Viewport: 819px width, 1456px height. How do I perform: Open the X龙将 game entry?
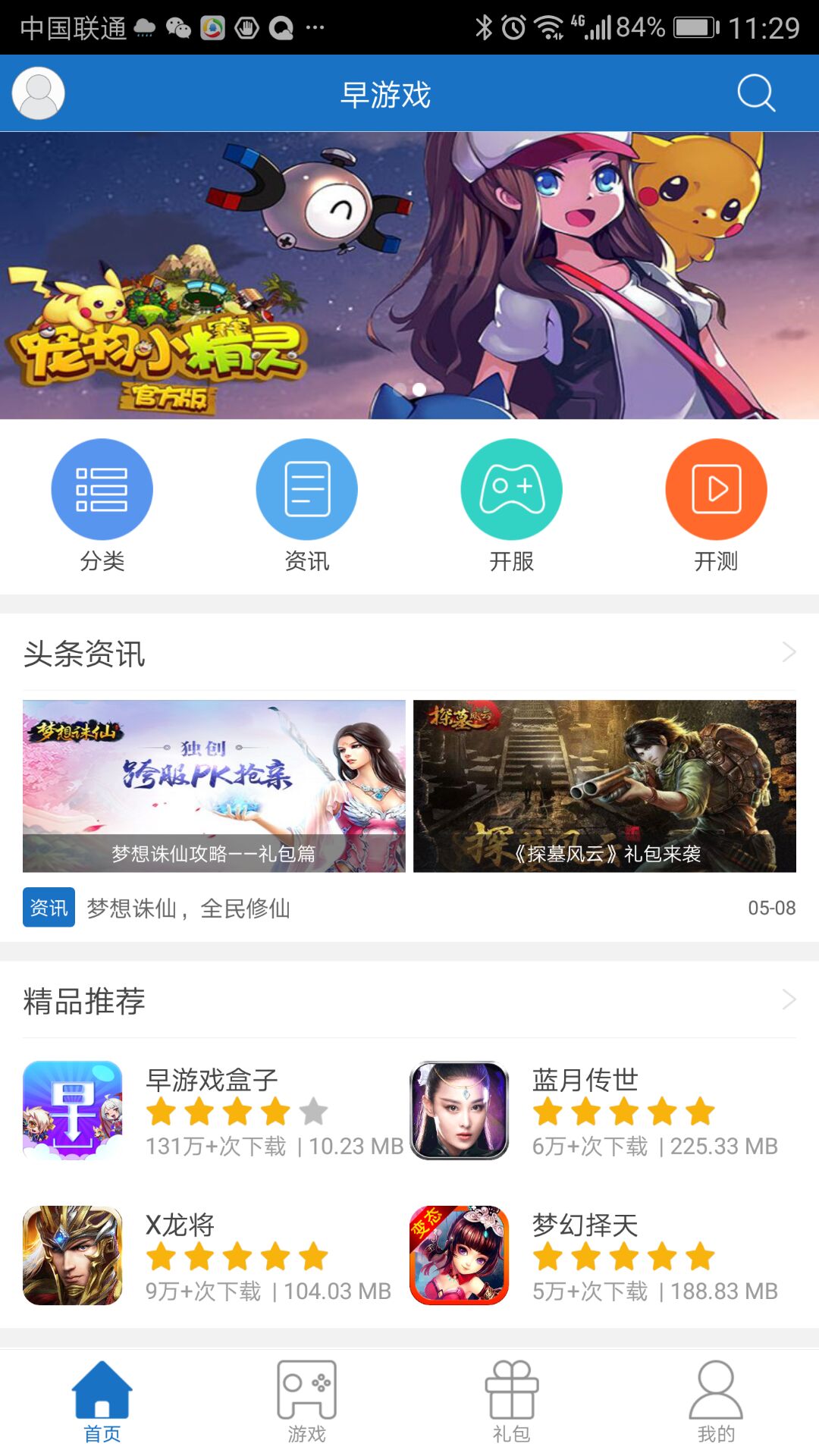click(205, 1255)
